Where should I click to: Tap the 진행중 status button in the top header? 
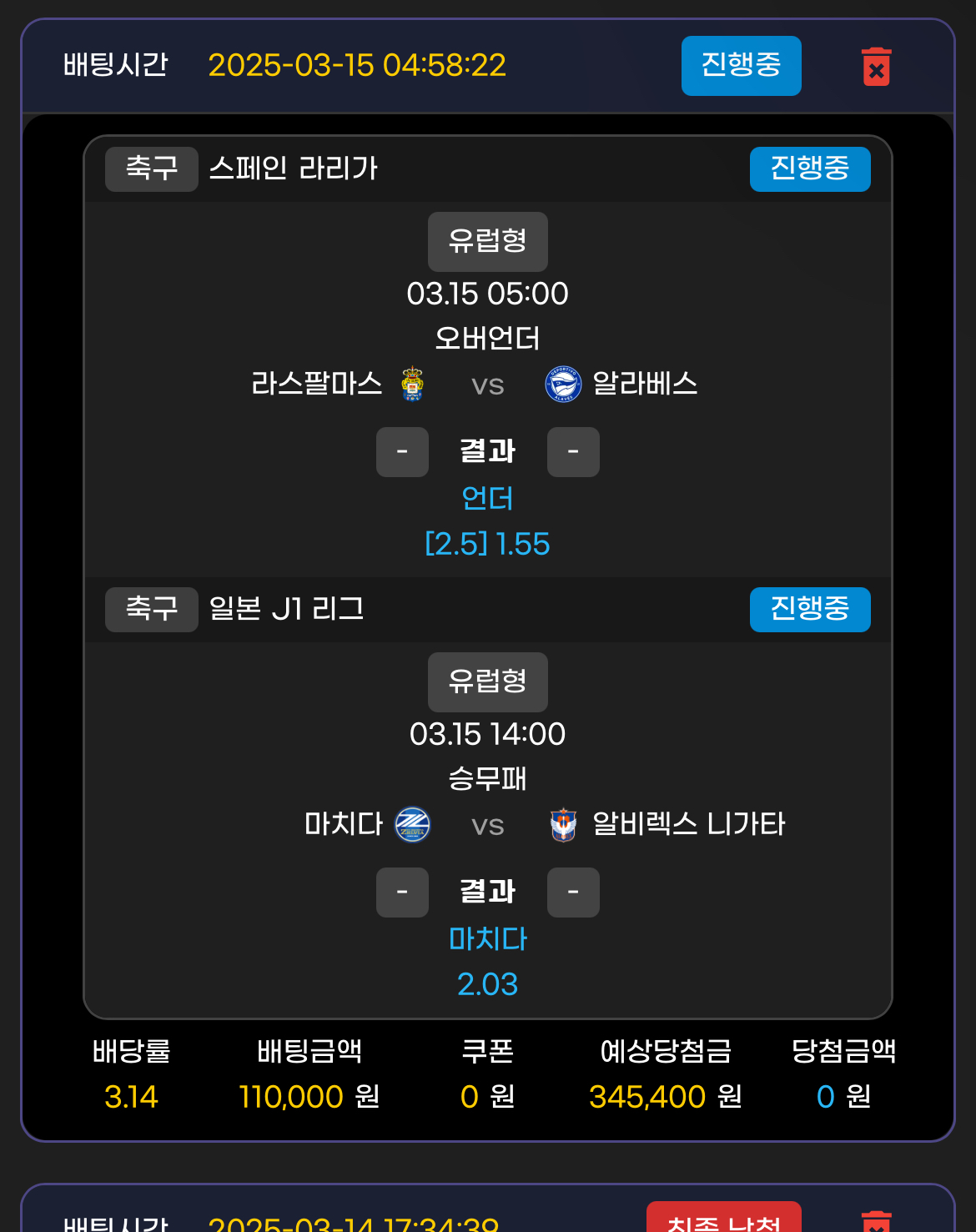[x=741, y=66]
